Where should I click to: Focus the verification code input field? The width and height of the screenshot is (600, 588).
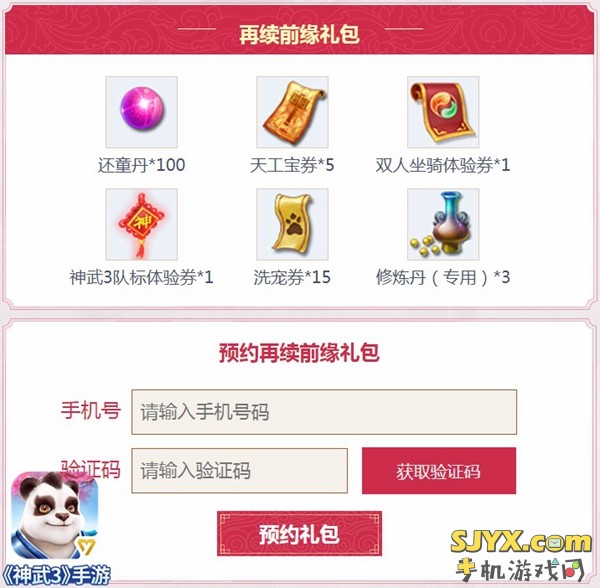tap(240, 471)
